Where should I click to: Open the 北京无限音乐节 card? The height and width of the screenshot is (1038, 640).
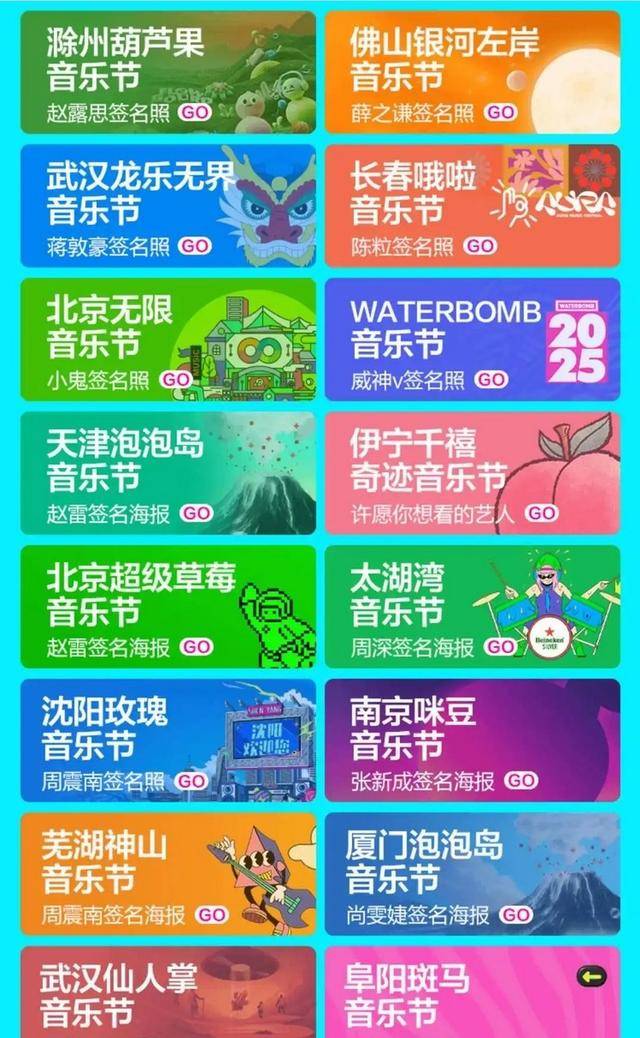coord(168,340)
